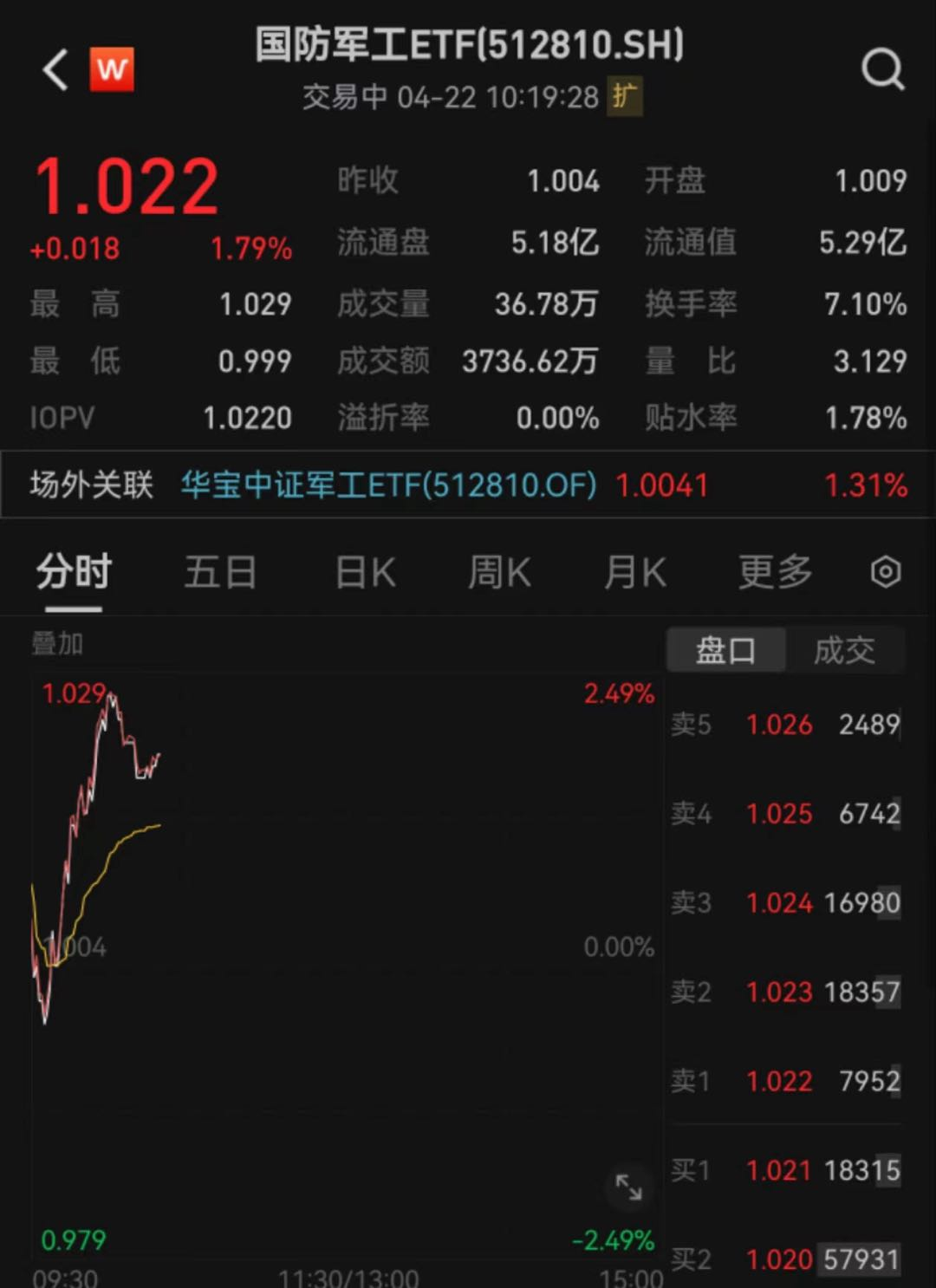The image size is (936, 1288).
Task: Switch to the 分时 intraday tab
Action: tap(72, 571)
